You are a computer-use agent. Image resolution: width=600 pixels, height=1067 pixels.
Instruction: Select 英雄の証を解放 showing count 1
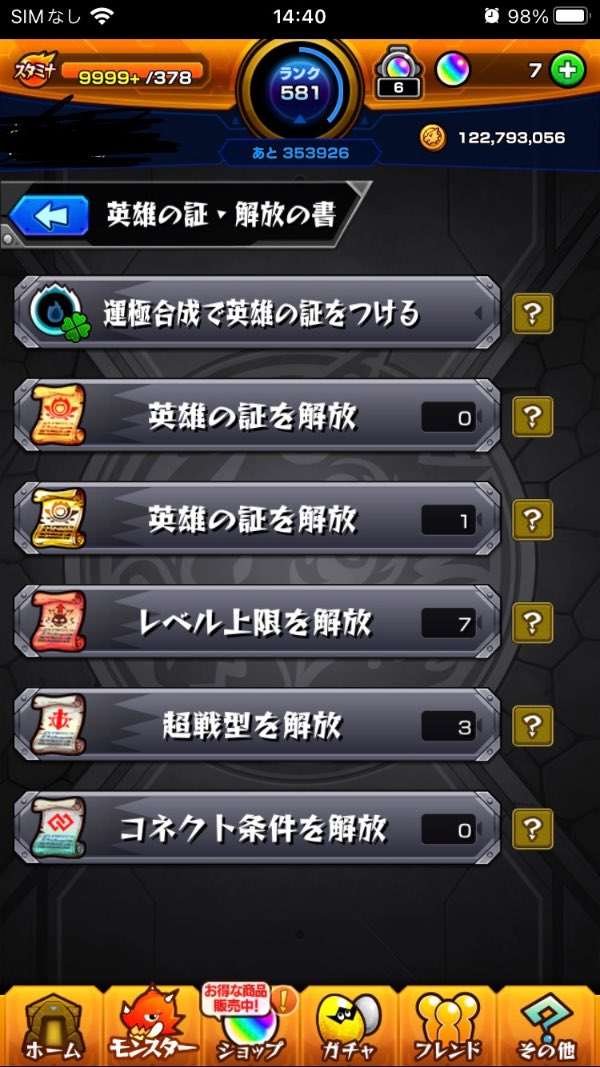click(258, 520)
